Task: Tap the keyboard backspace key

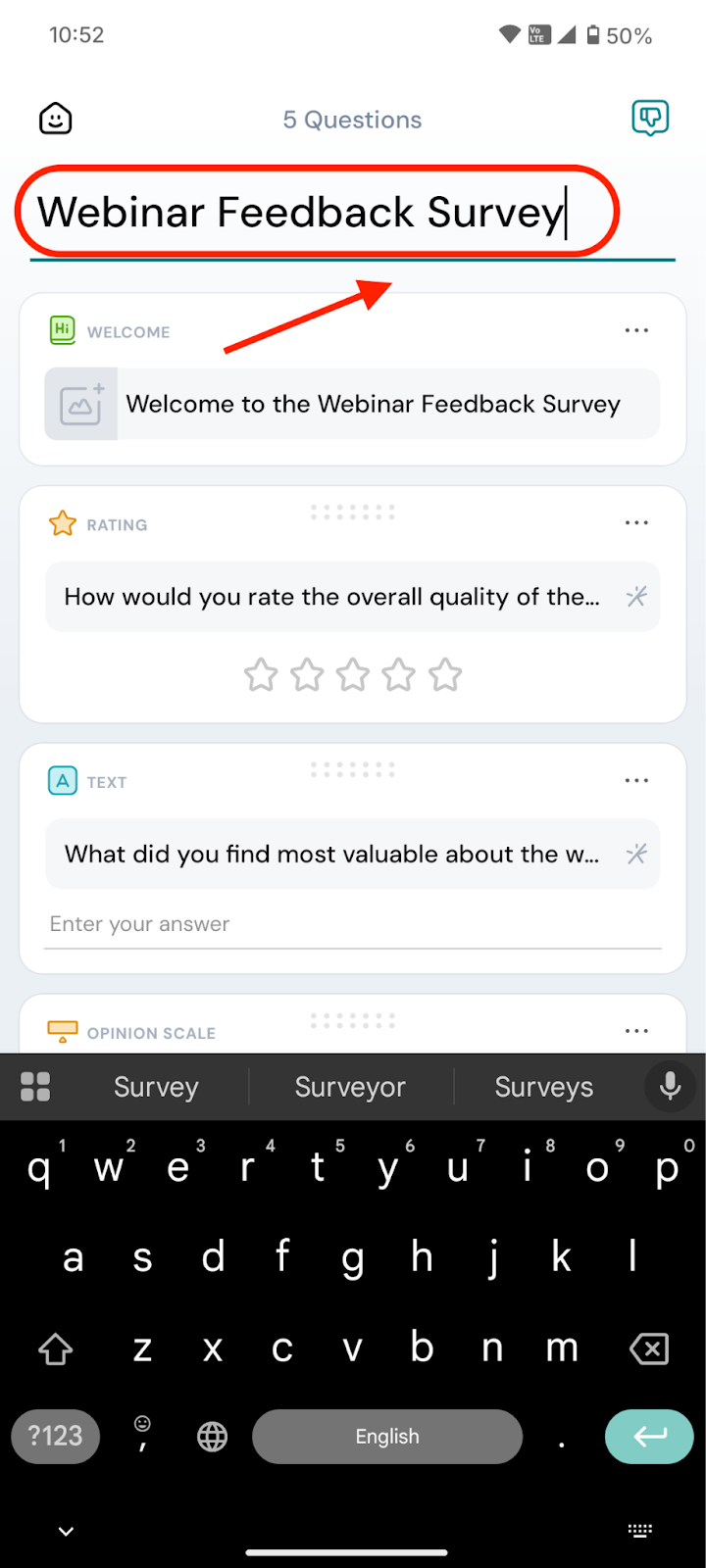Action: (649, 1349)
